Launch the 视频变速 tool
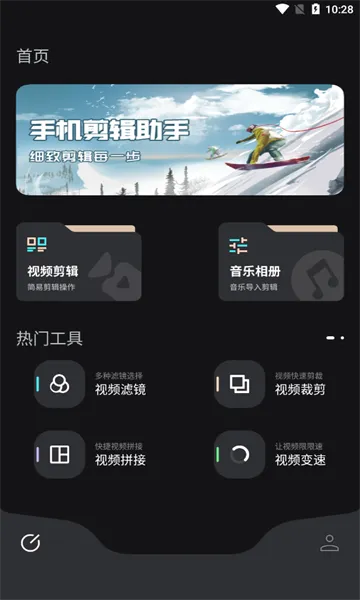Image resolution: width=360 pixels, height=600 pixels. [270, 454]
